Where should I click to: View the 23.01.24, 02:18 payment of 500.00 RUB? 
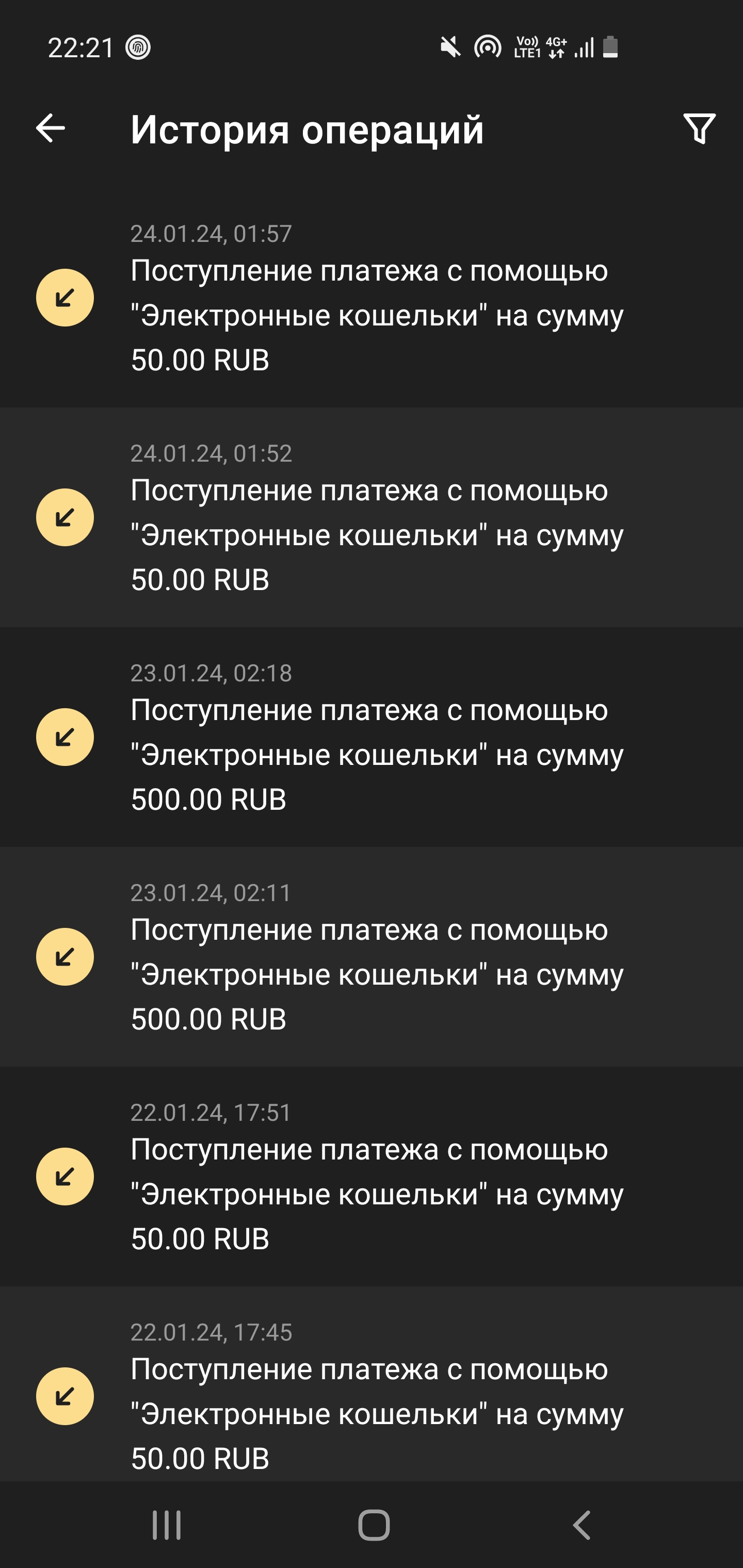pyautogui.click(x=372, y=737)
